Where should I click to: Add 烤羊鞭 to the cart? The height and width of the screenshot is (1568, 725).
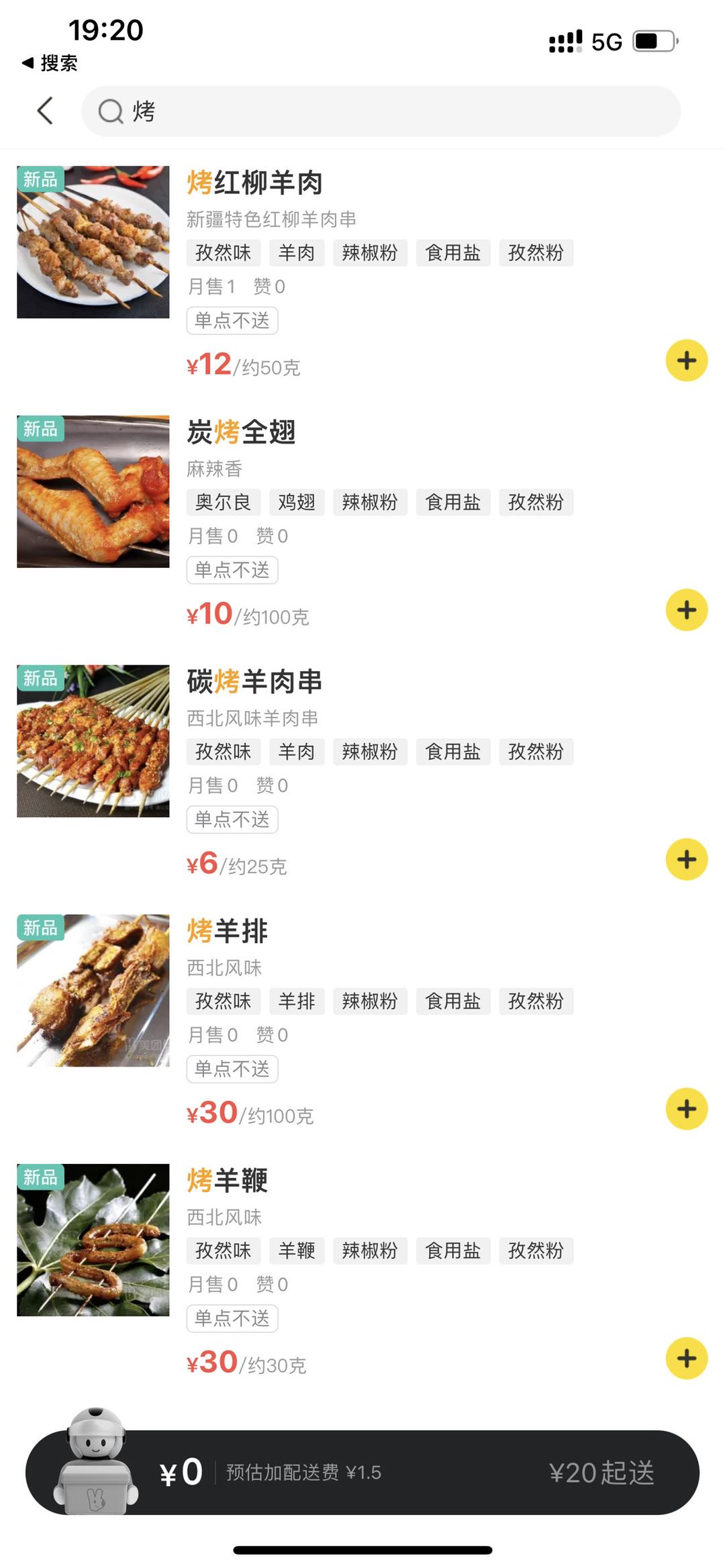click(686, 1359)
